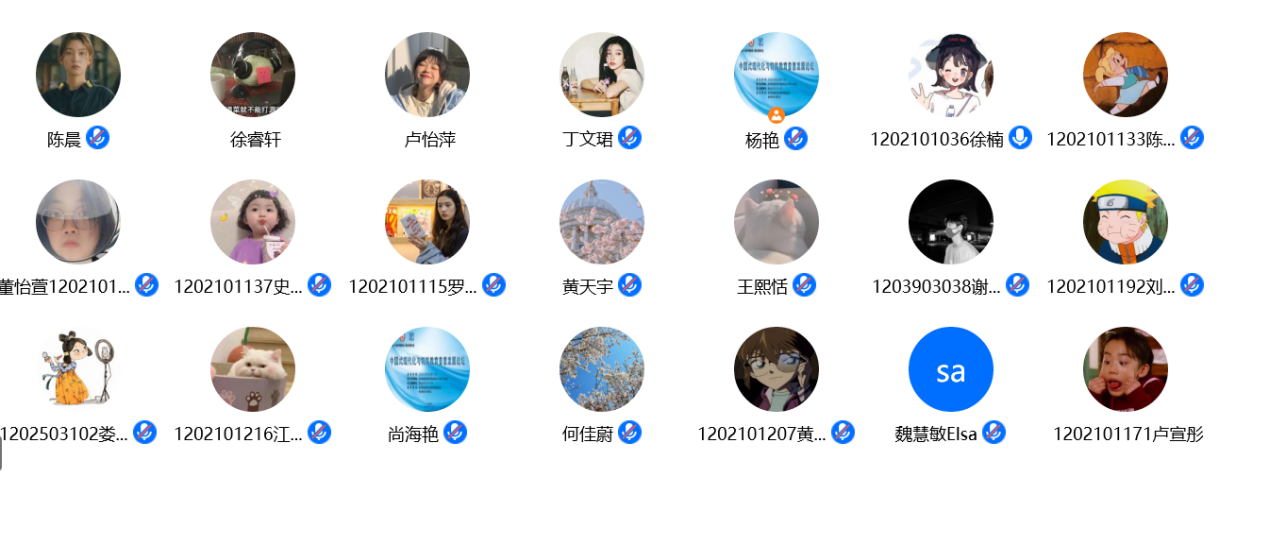The image size is (1269, 545).
Task: Select participant 1202101171卢宣彤
Action: click(1125, 369)
